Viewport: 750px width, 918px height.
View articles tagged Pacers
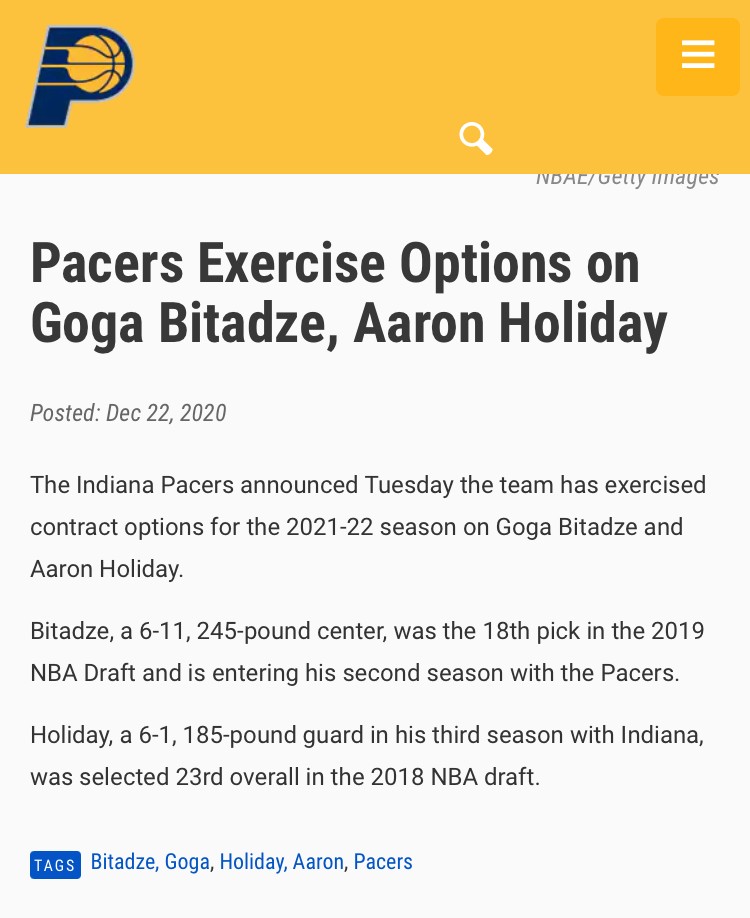coord(383,862)
